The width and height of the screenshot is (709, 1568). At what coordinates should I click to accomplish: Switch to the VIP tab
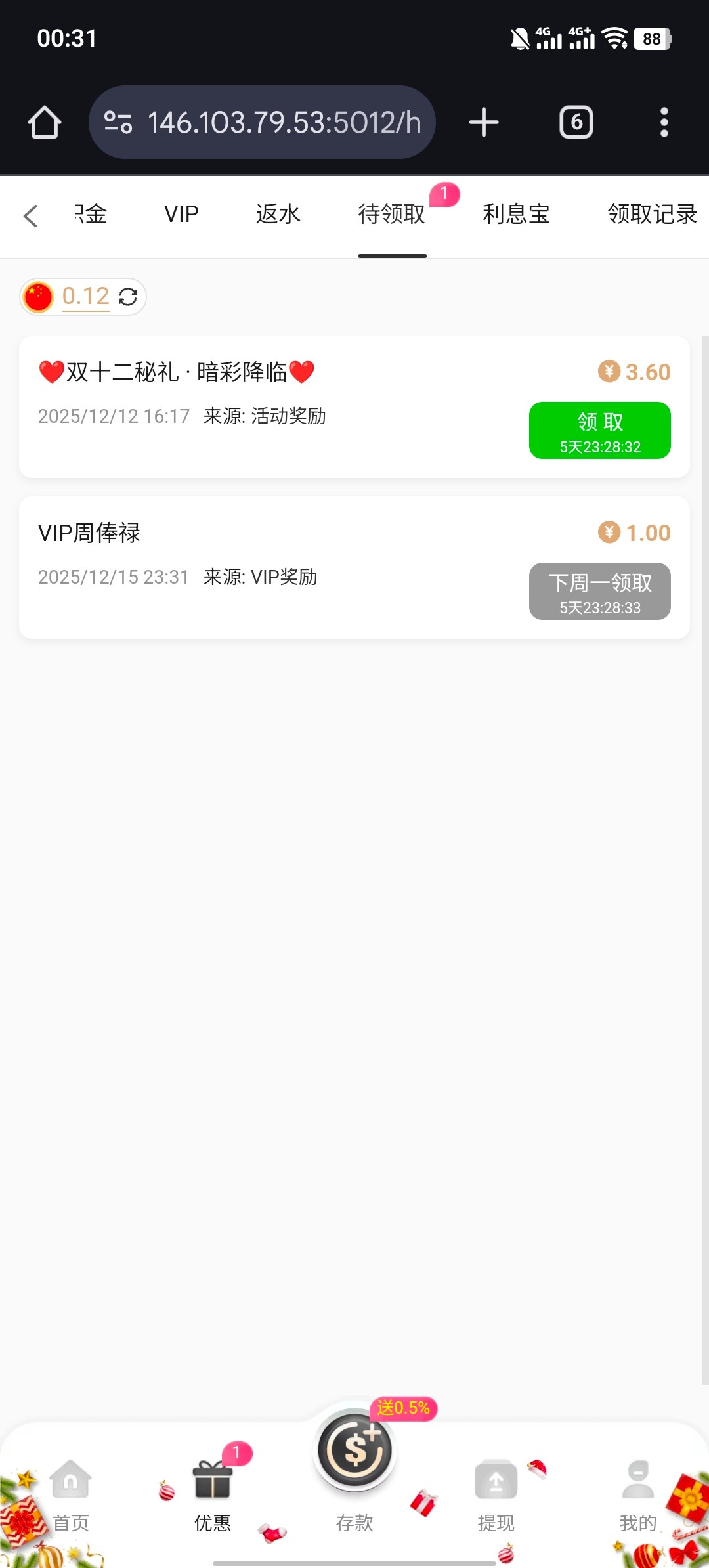point(181,214)
